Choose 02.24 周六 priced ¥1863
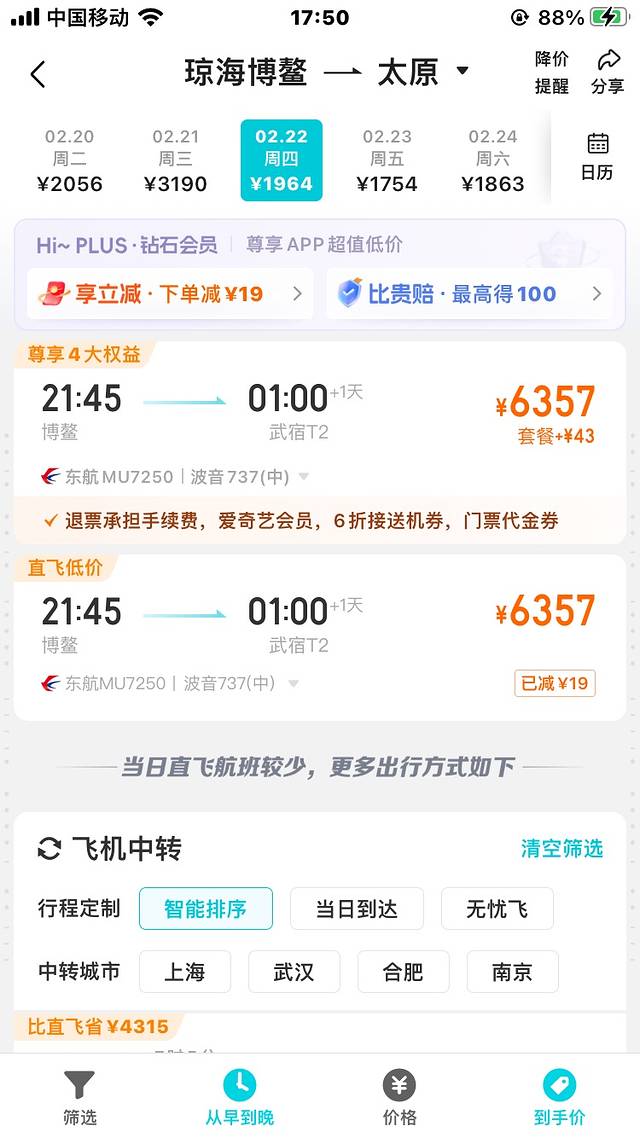The width and height of the screenshot is (640, 1138). 492,160
